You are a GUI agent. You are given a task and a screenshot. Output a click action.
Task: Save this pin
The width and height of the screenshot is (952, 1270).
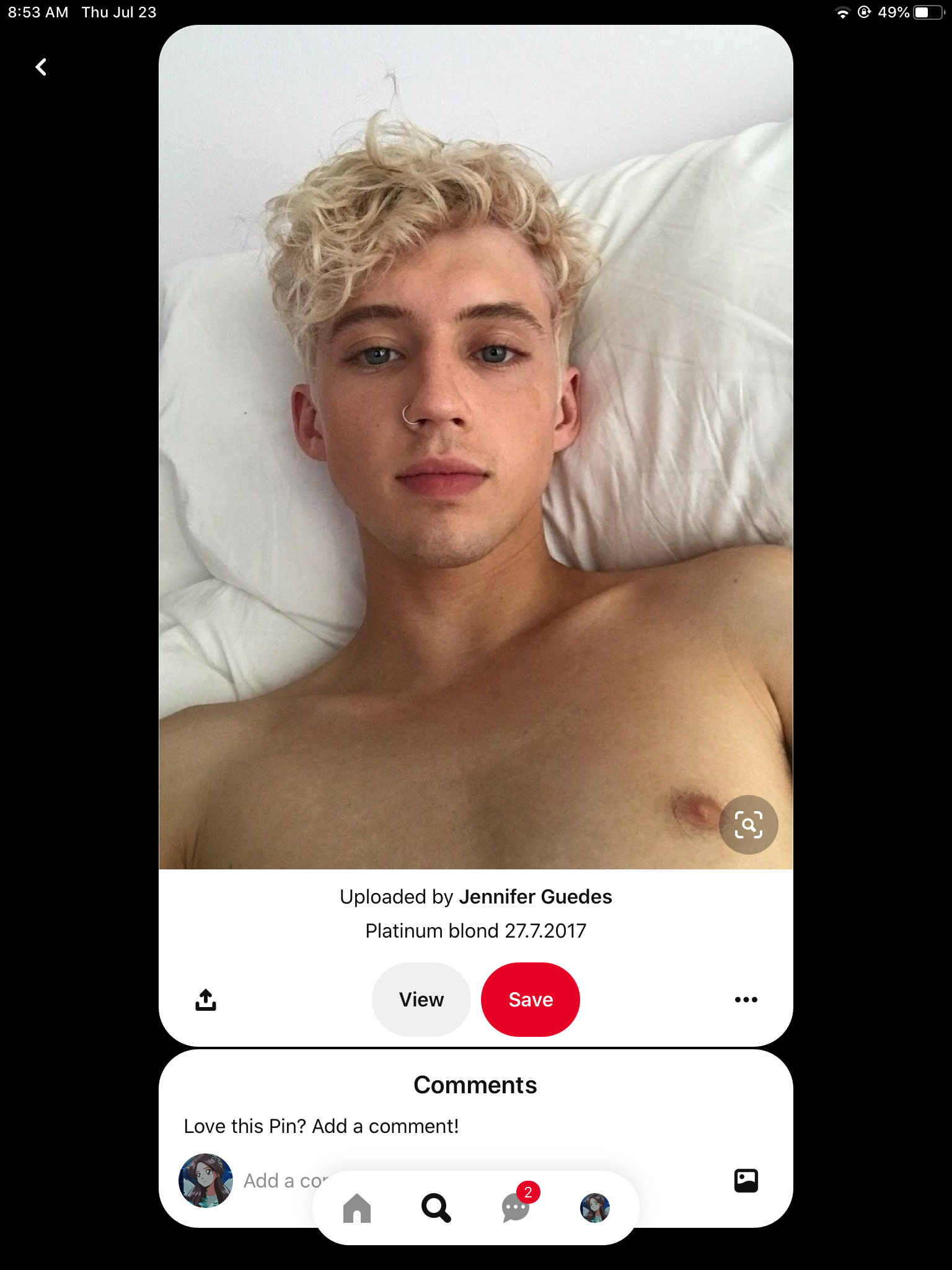click(531, 1000)
